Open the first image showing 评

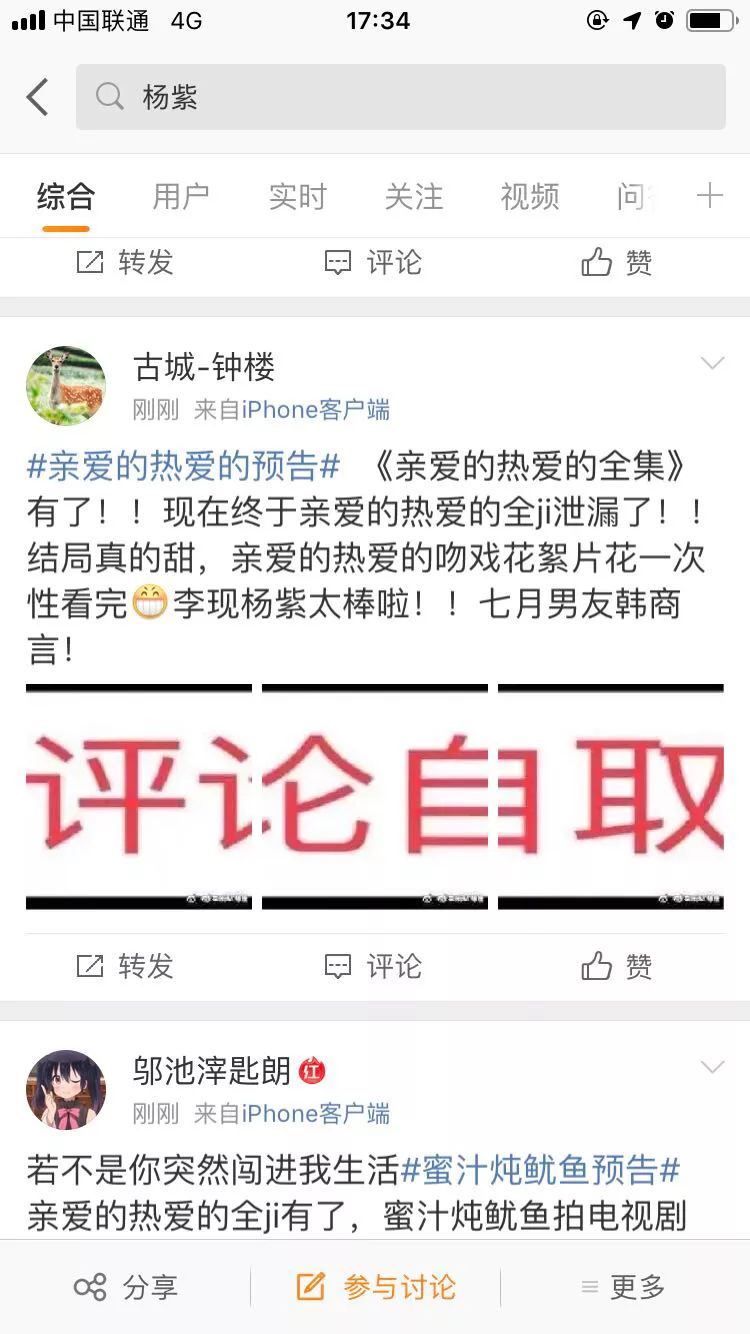click(139, 796)
